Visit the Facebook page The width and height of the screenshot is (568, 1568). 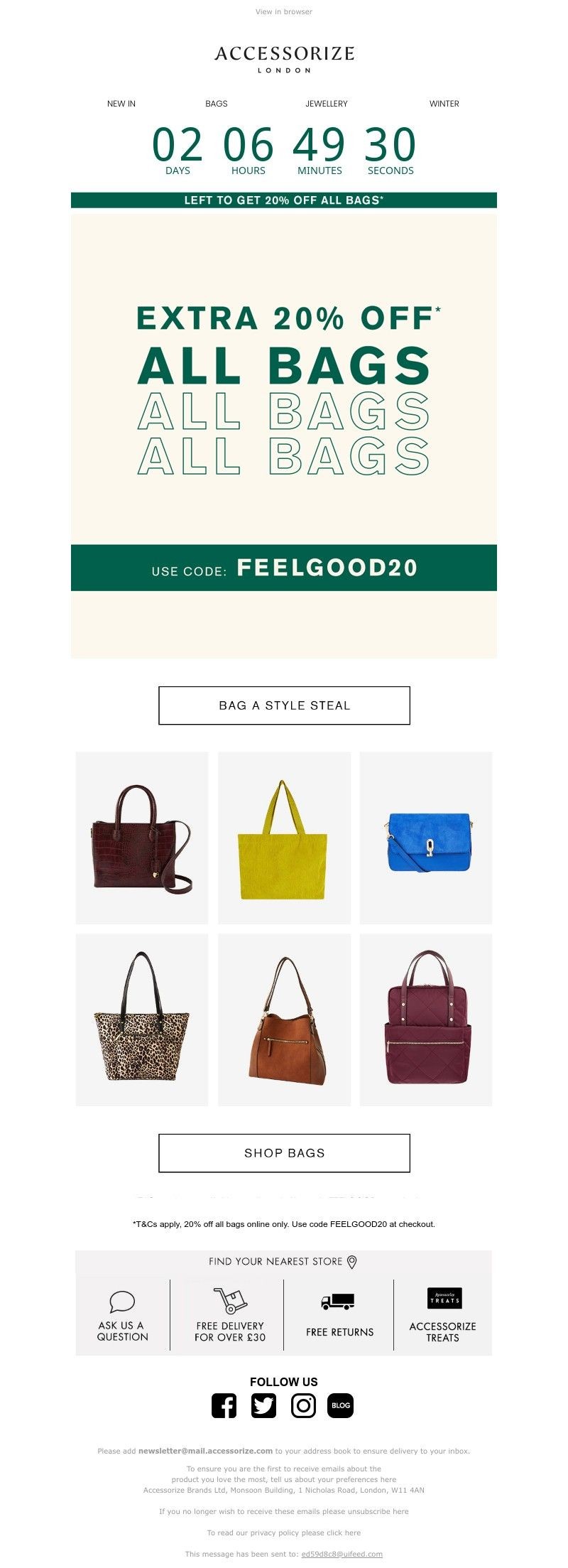click(x=224, y=1405)
